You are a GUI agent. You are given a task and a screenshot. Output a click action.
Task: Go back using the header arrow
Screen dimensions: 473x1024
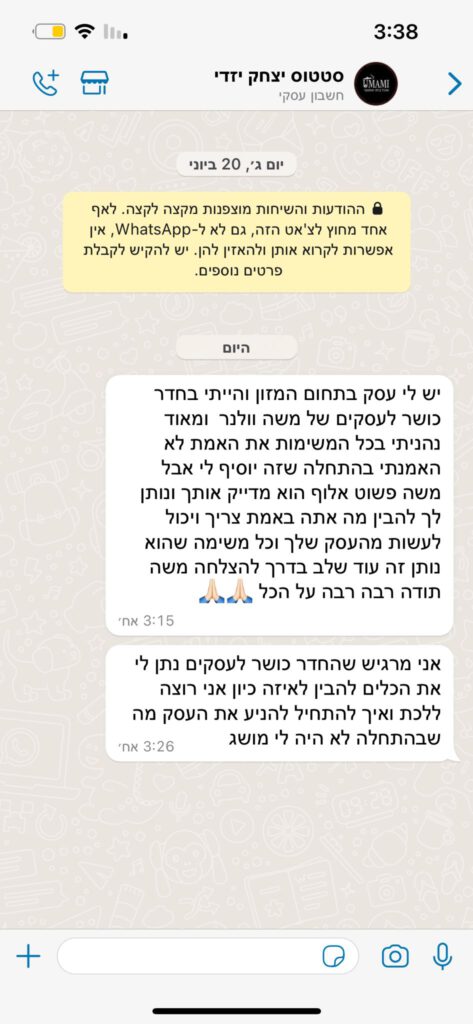click(x=455, y=83)
